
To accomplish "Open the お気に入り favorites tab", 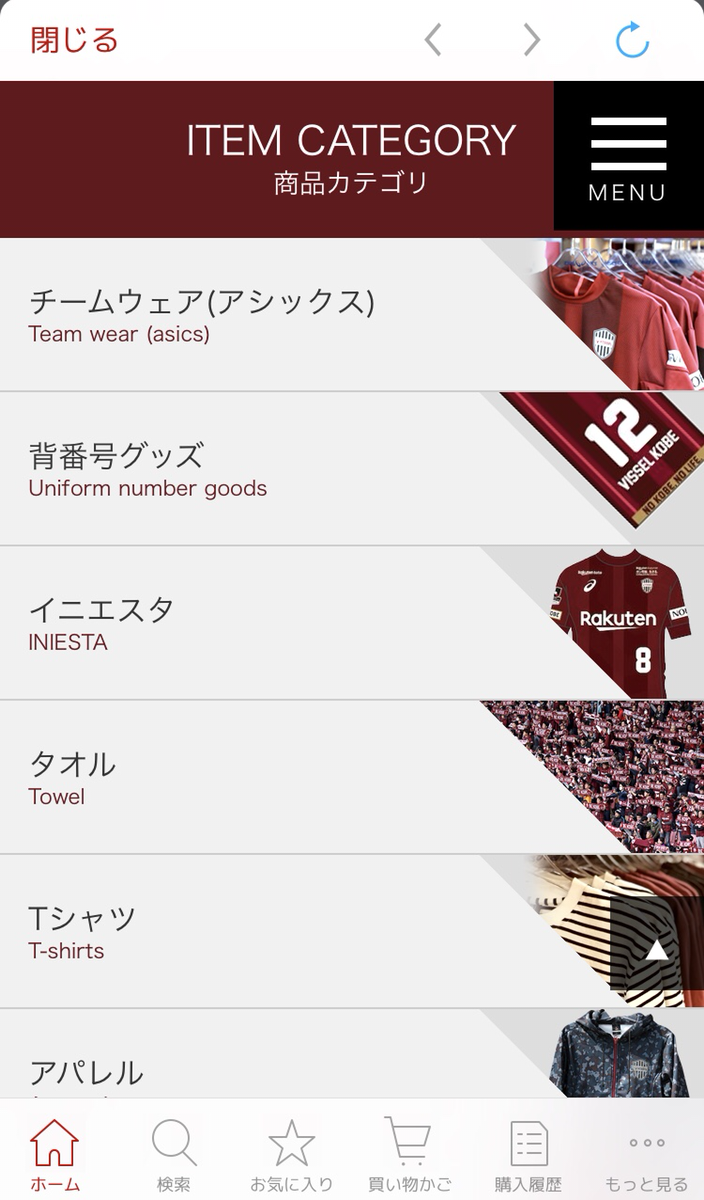I will [291, 1155].
